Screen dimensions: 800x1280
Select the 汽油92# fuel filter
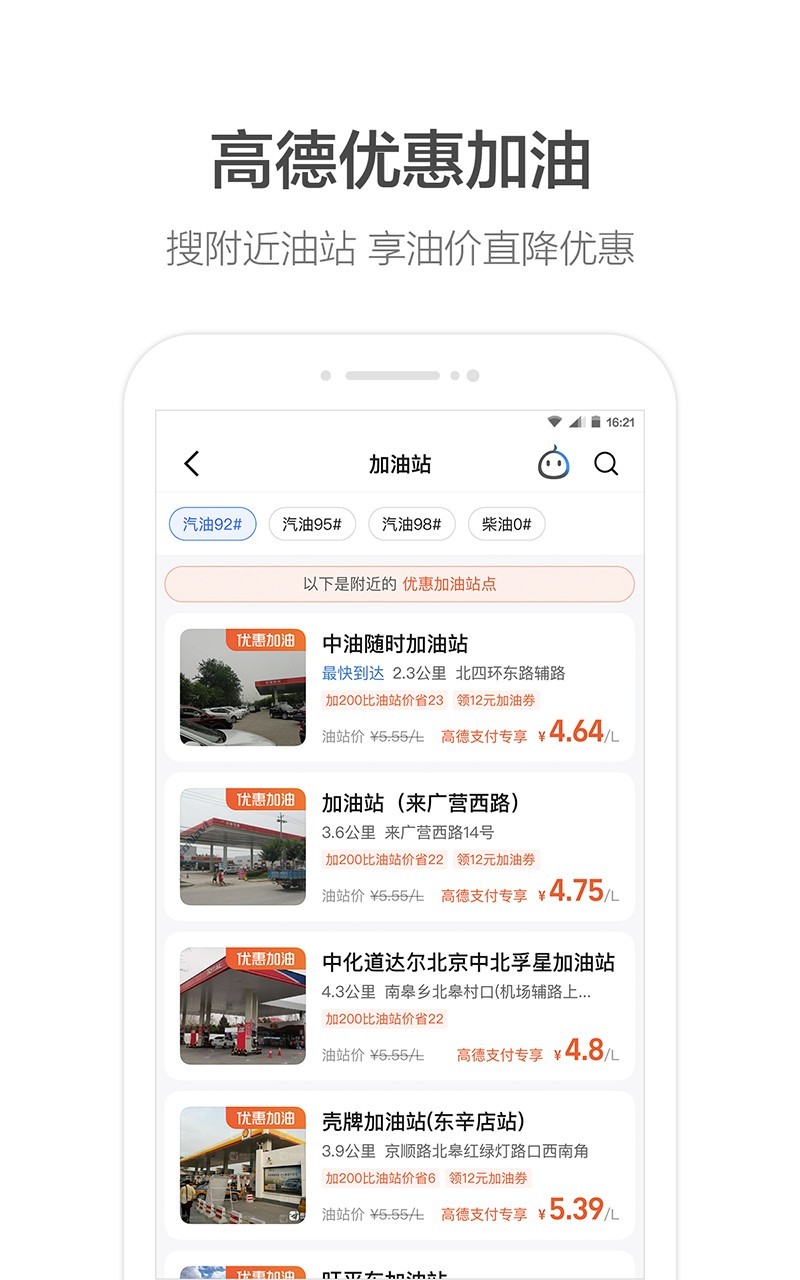[211, 523]
